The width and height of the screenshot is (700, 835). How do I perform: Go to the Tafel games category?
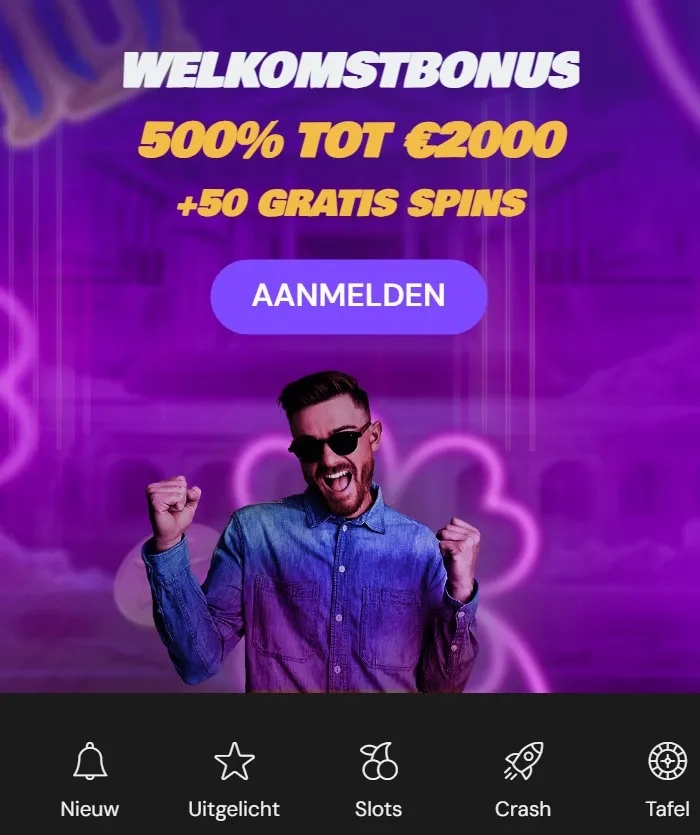pyautogui.click(x=667, y=780)
